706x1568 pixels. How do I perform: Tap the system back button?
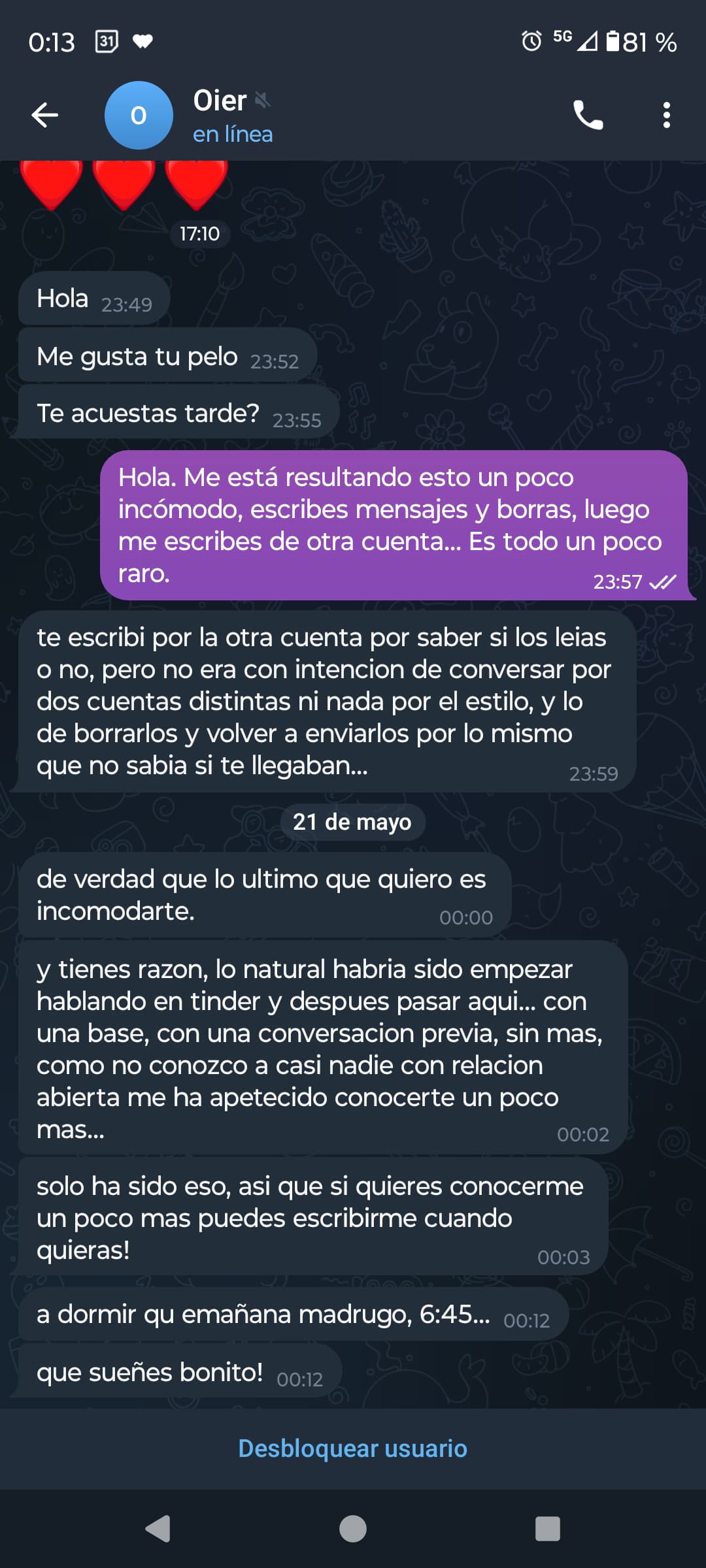coord(158,1529)
